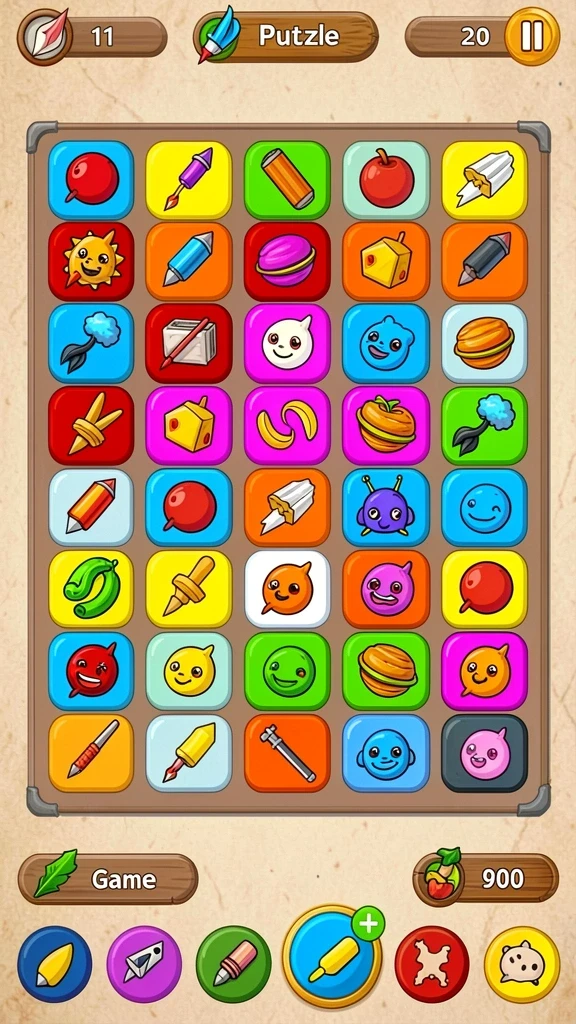Use the red circle crossed-bones booster

[432, 964]
